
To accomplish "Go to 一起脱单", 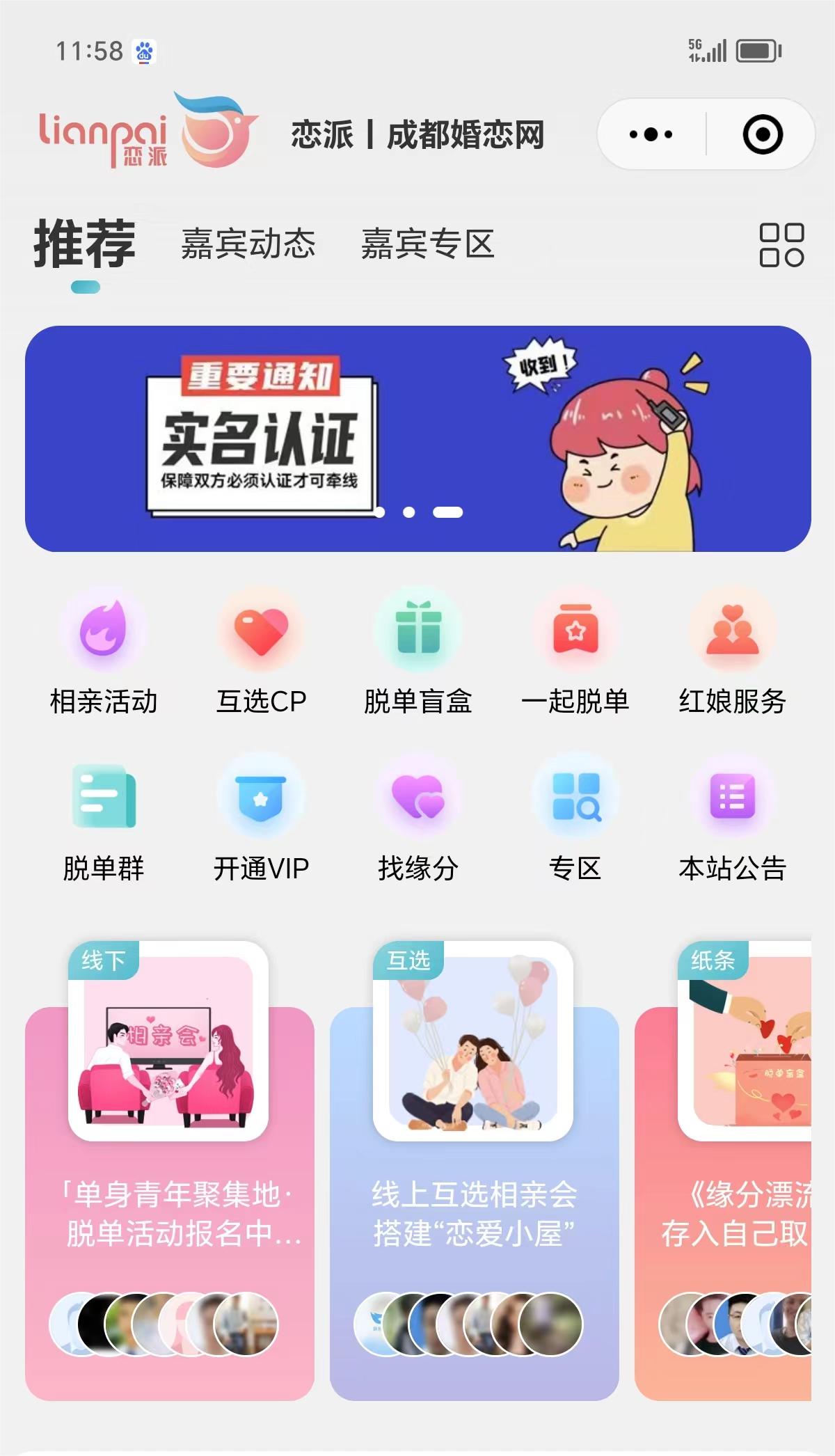I will pyautogui.click(x=575, y=654).
